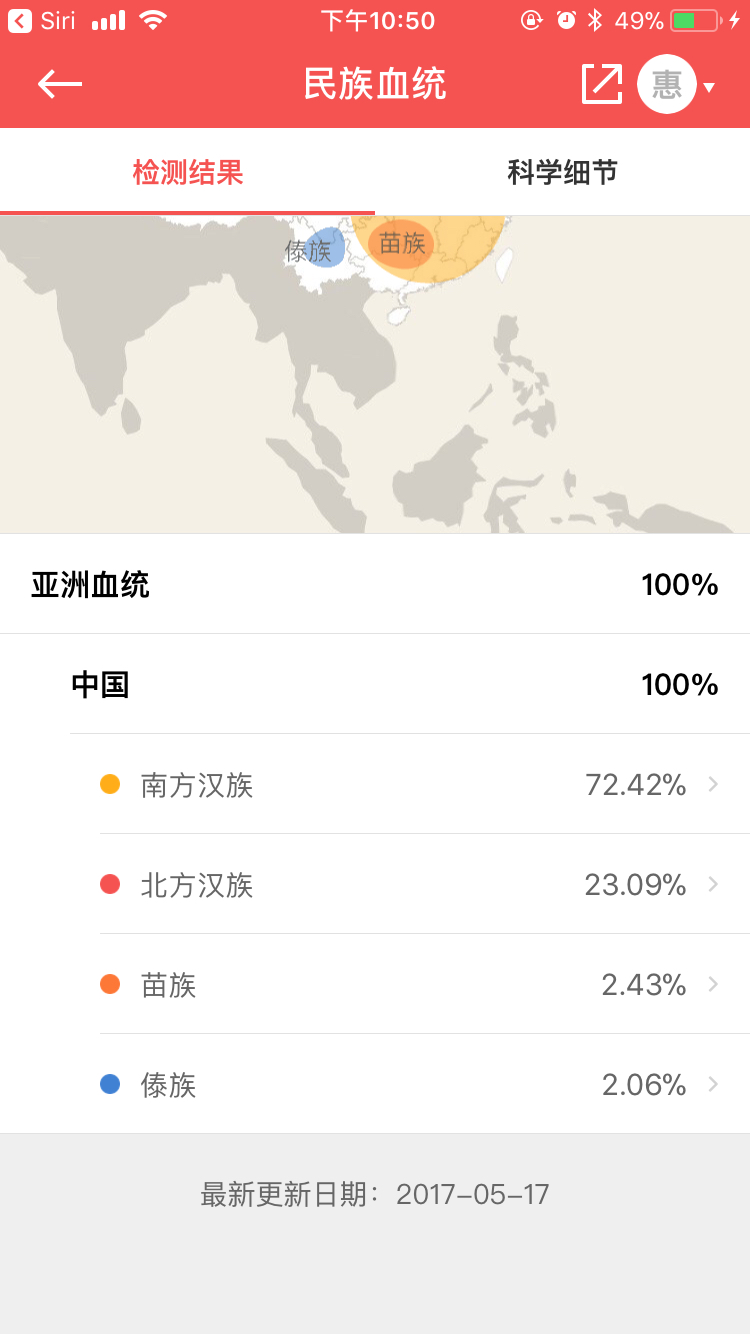Screen dimensions: 750x1334
Task: Return to Siri via status bar breadcrumb
Action: [x=42, y=20]
